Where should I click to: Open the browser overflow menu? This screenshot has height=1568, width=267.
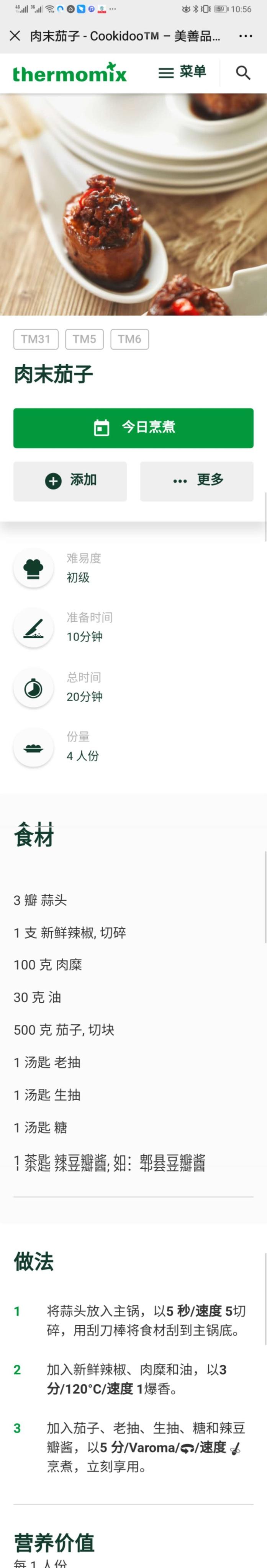coord(246,36)
